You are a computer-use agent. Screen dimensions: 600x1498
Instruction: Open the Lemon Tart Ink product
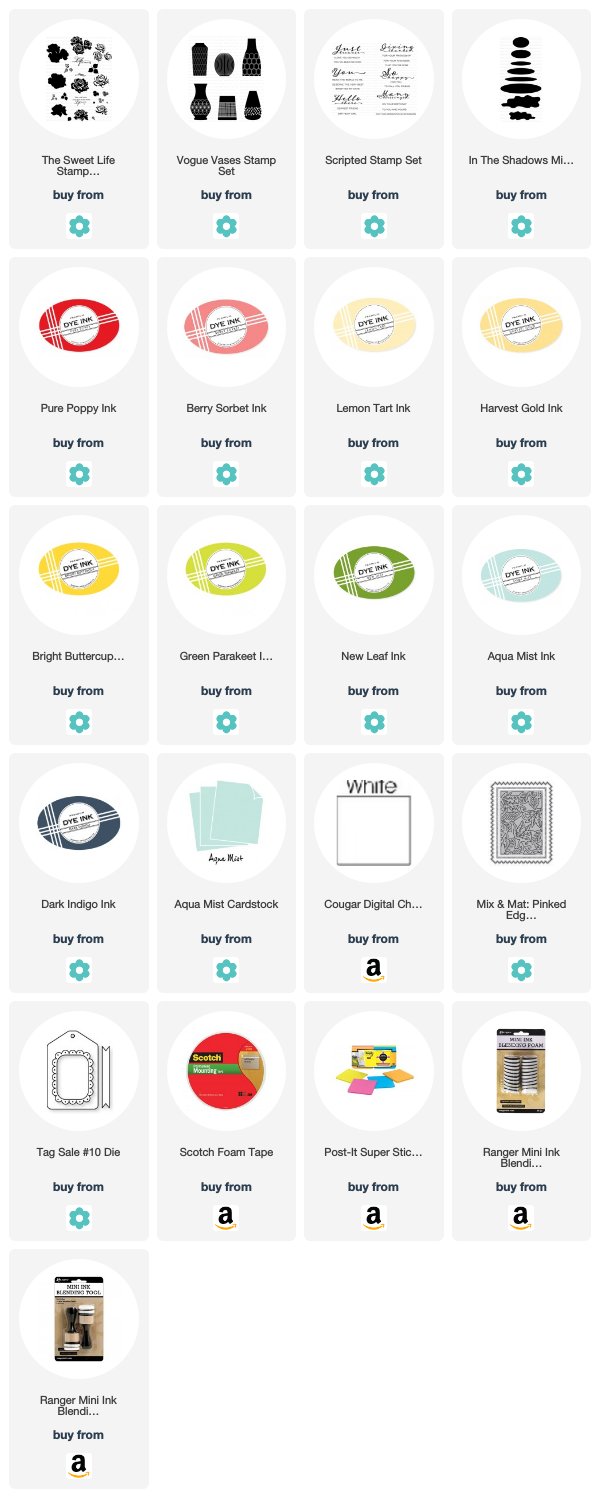373,326
